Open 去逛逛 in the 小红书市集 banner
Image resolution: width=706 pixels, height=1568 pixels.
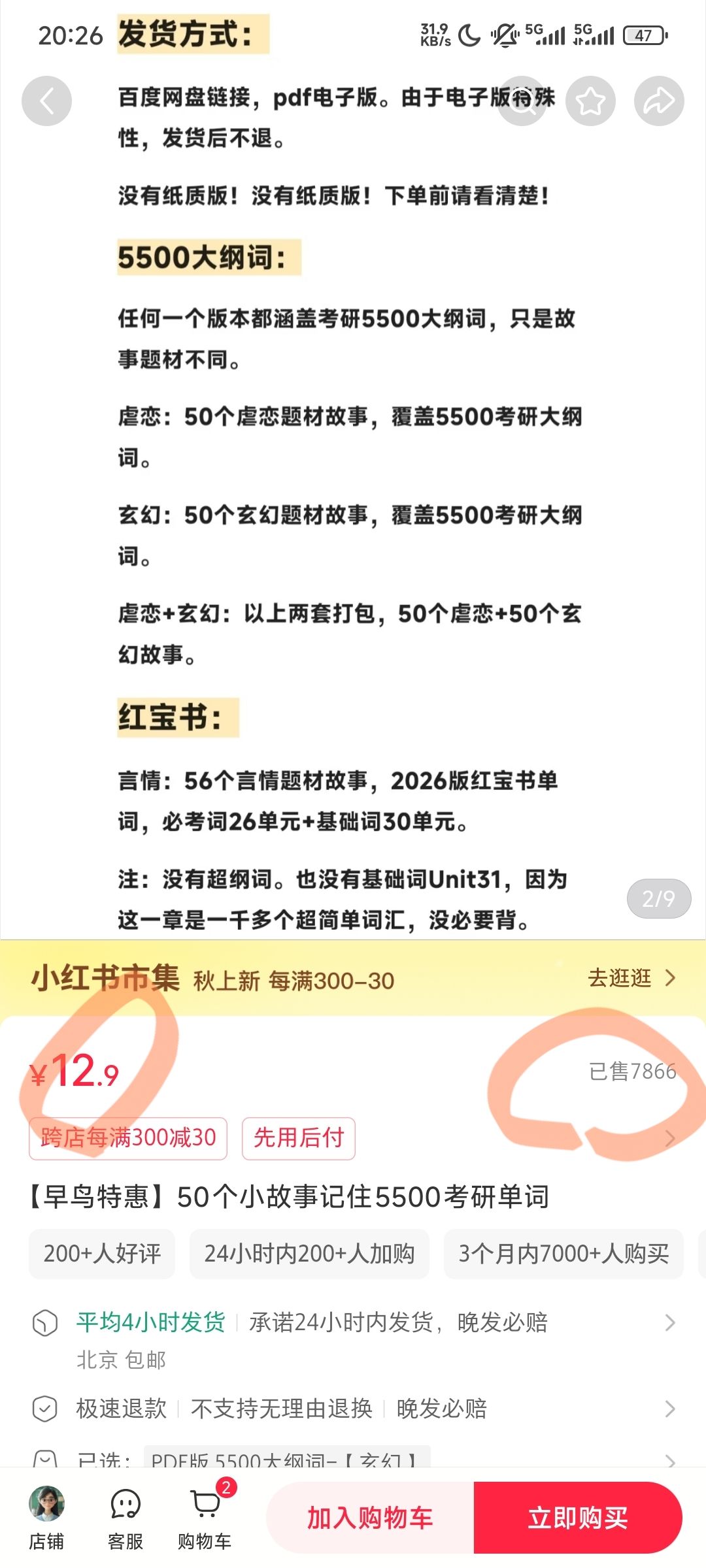631,978
